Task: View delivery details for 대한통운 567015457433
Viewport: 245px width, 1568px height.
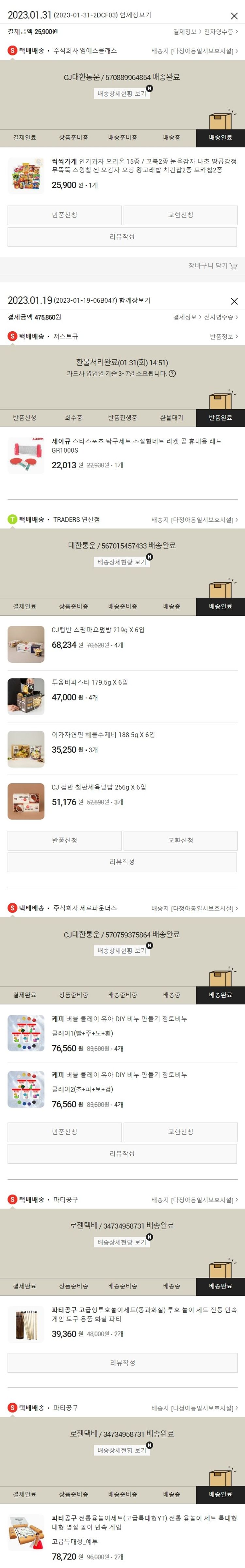Action: pyautogui.click(x=122, y=562)
